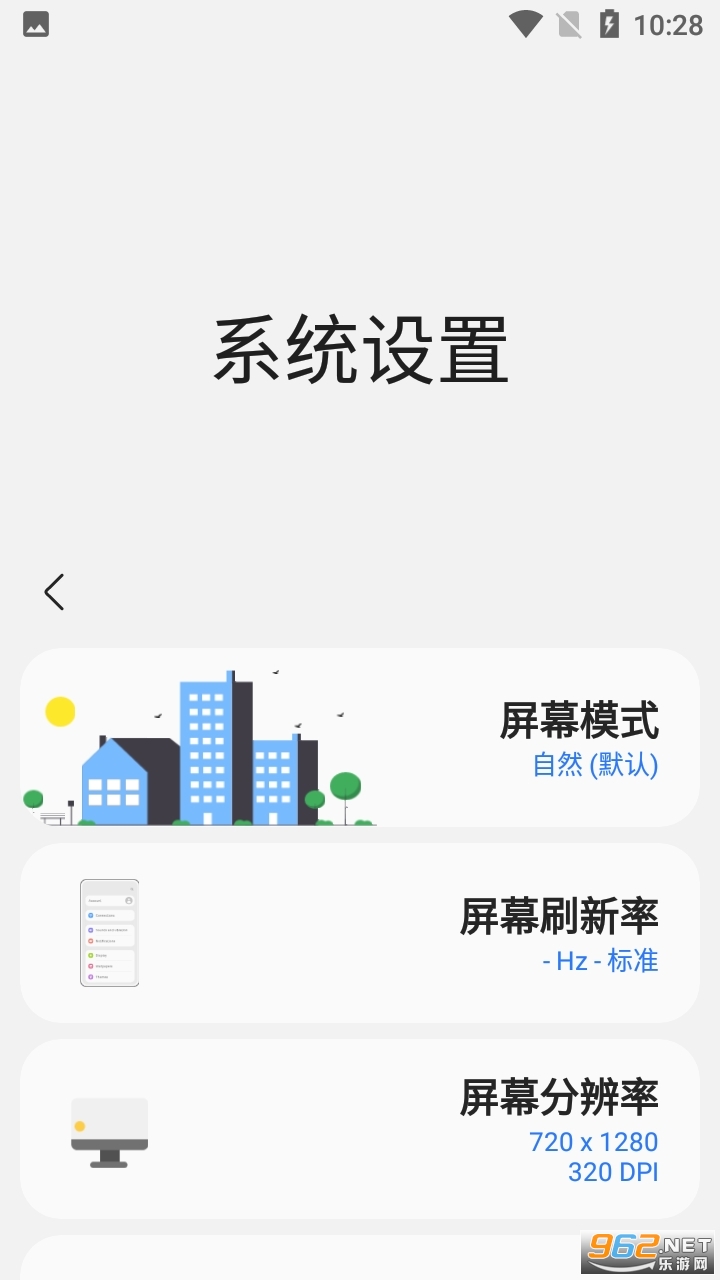Open the 屏幕模式 setting card
720x1280 pixels.
point(360,738)
